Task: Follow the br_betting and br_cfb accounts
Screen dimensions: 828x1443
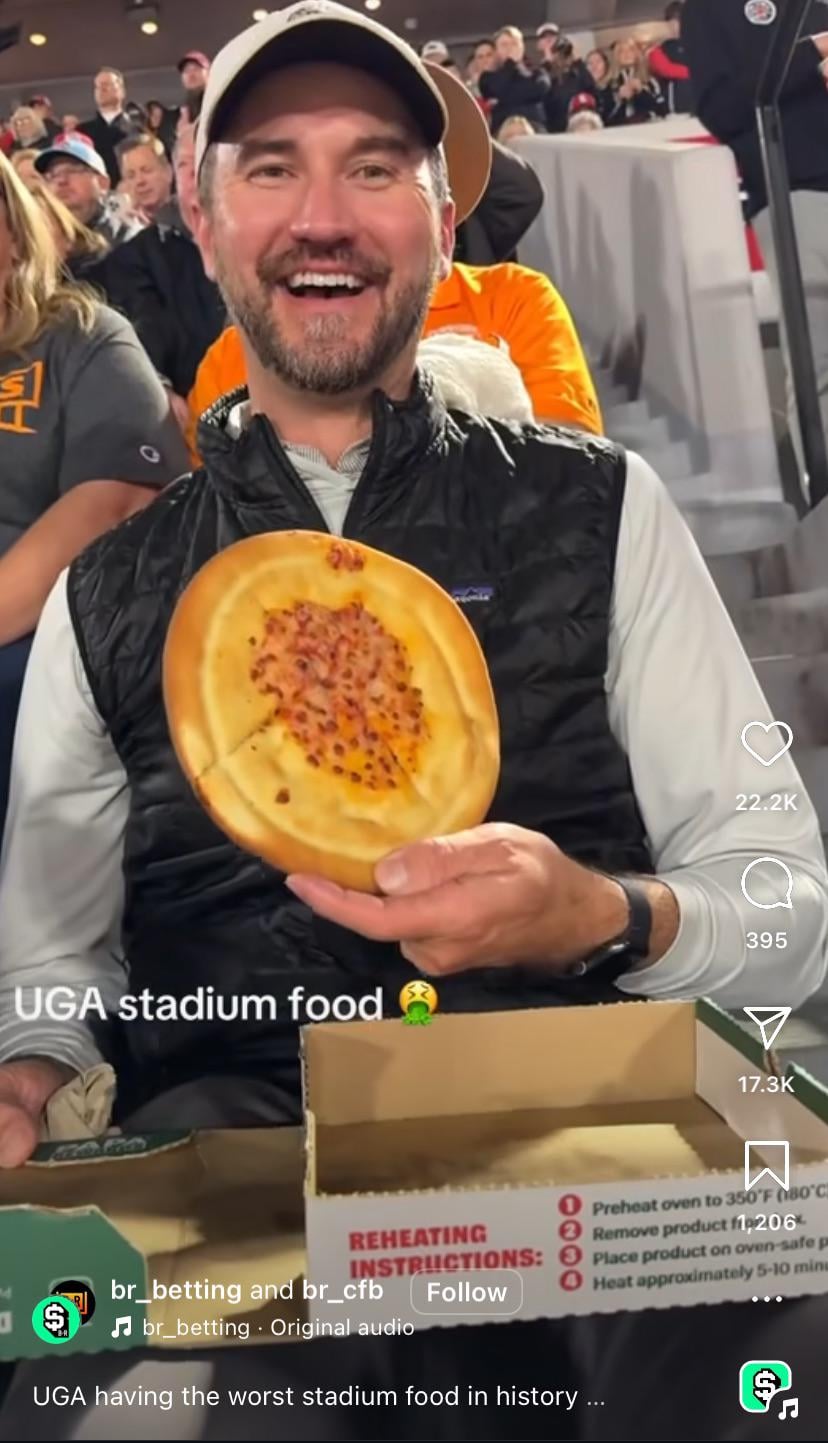Action: coord(466,1292)
